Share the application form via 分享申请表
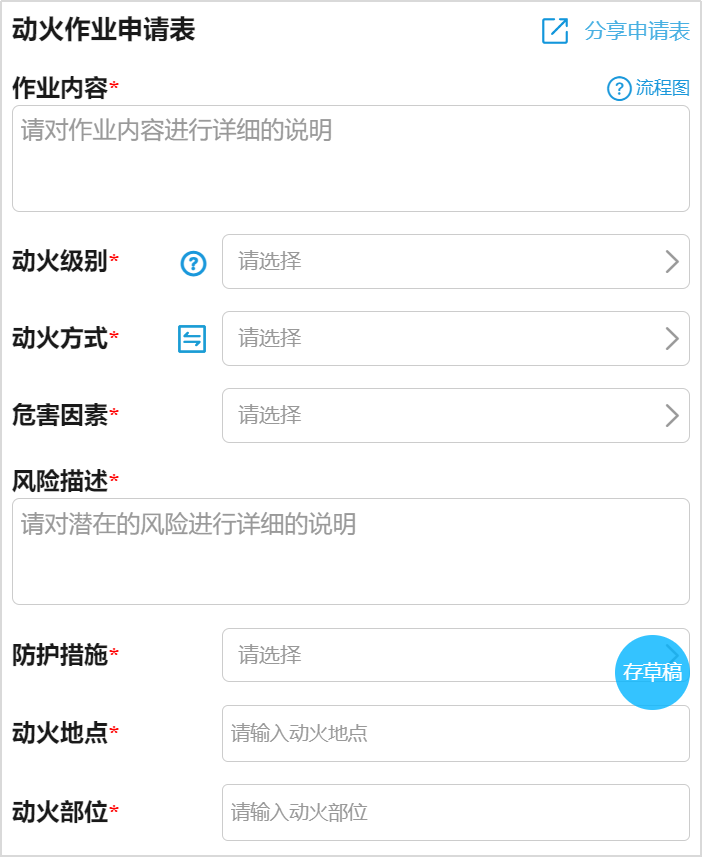The image size is (703, 857). coord(616,31)
